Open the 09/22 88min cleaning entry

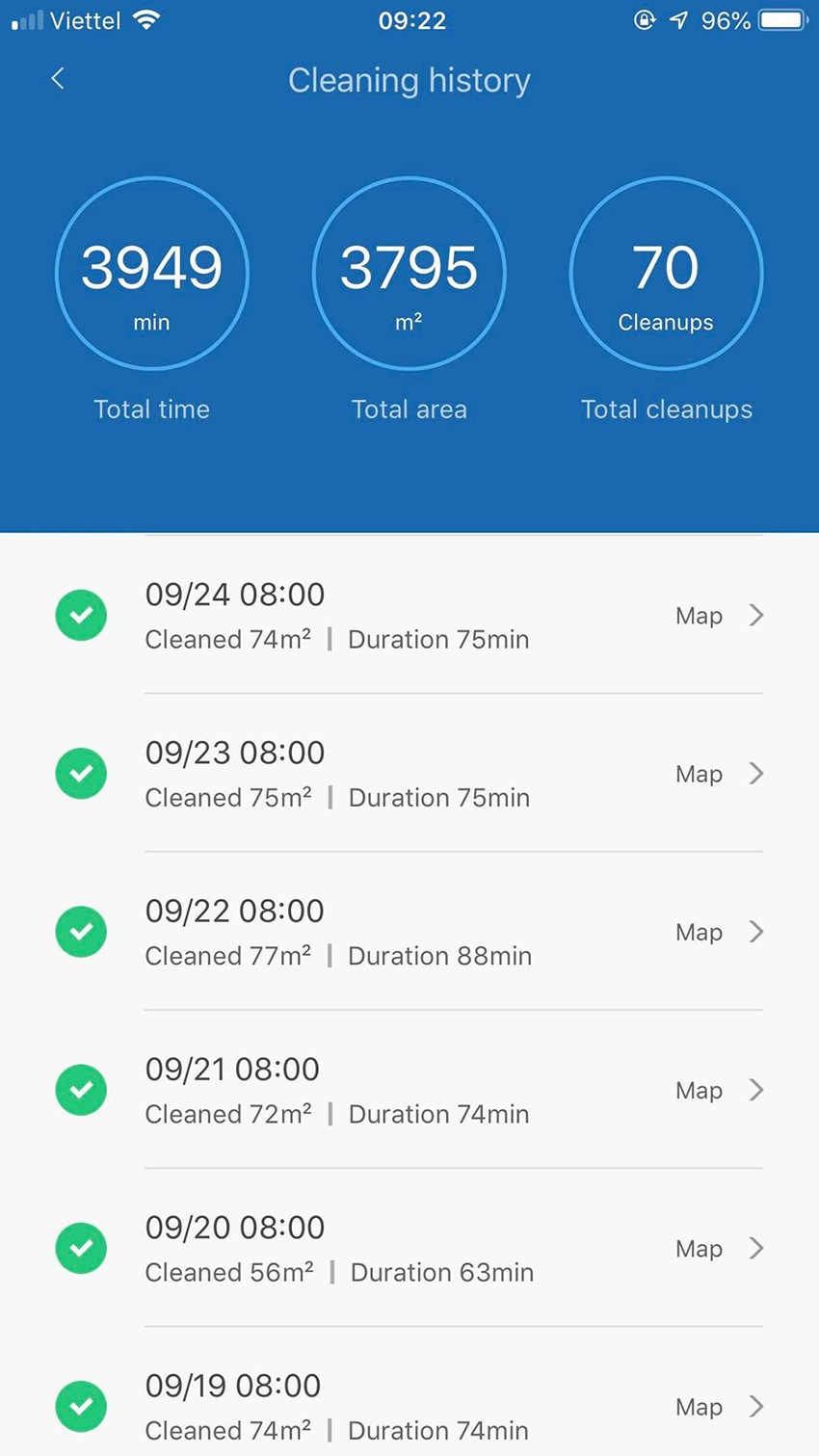(409, 931)
